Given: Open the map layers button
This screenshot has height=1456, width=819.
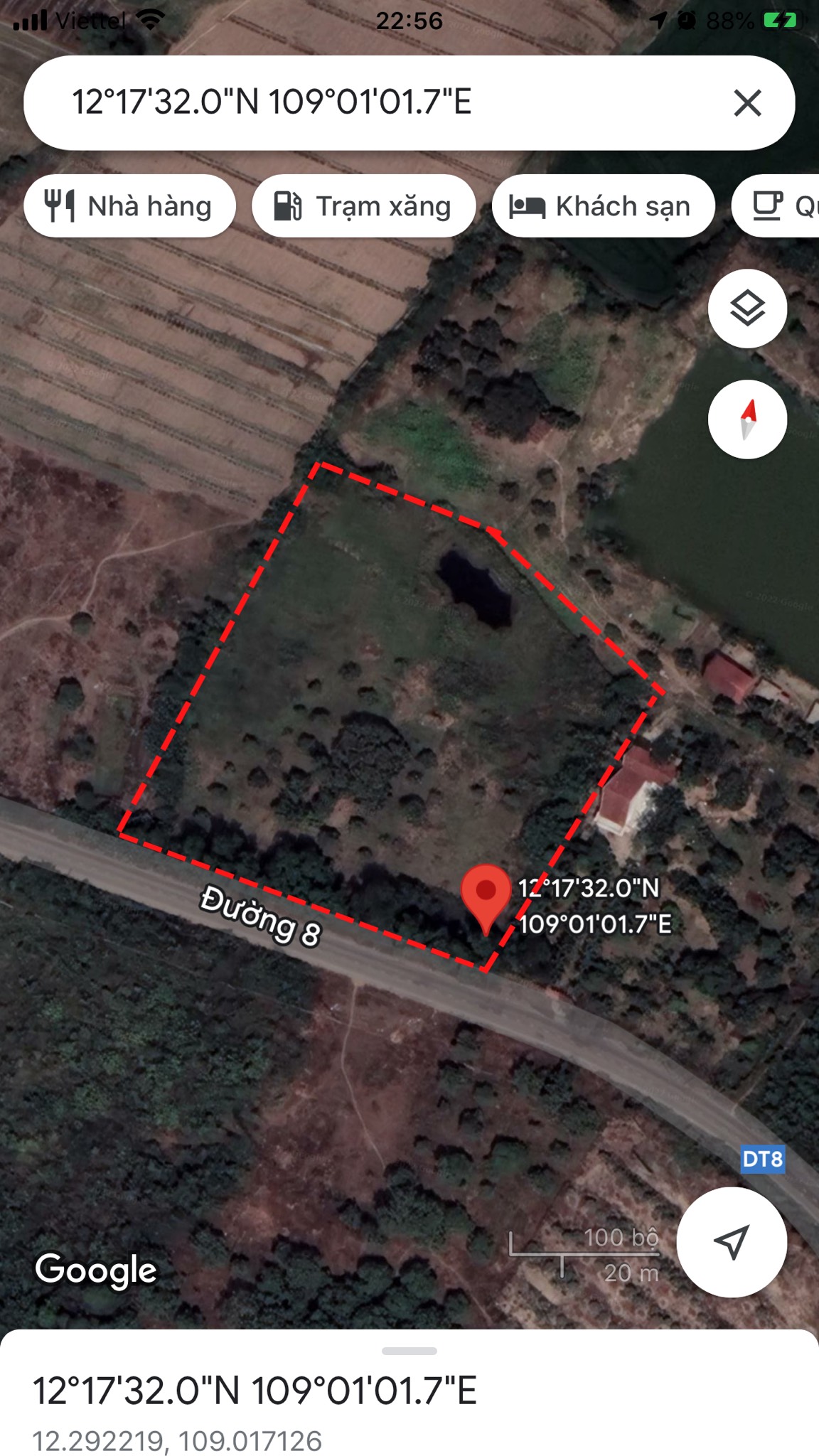Looking at the screenshot, I should tap(747, 309).
